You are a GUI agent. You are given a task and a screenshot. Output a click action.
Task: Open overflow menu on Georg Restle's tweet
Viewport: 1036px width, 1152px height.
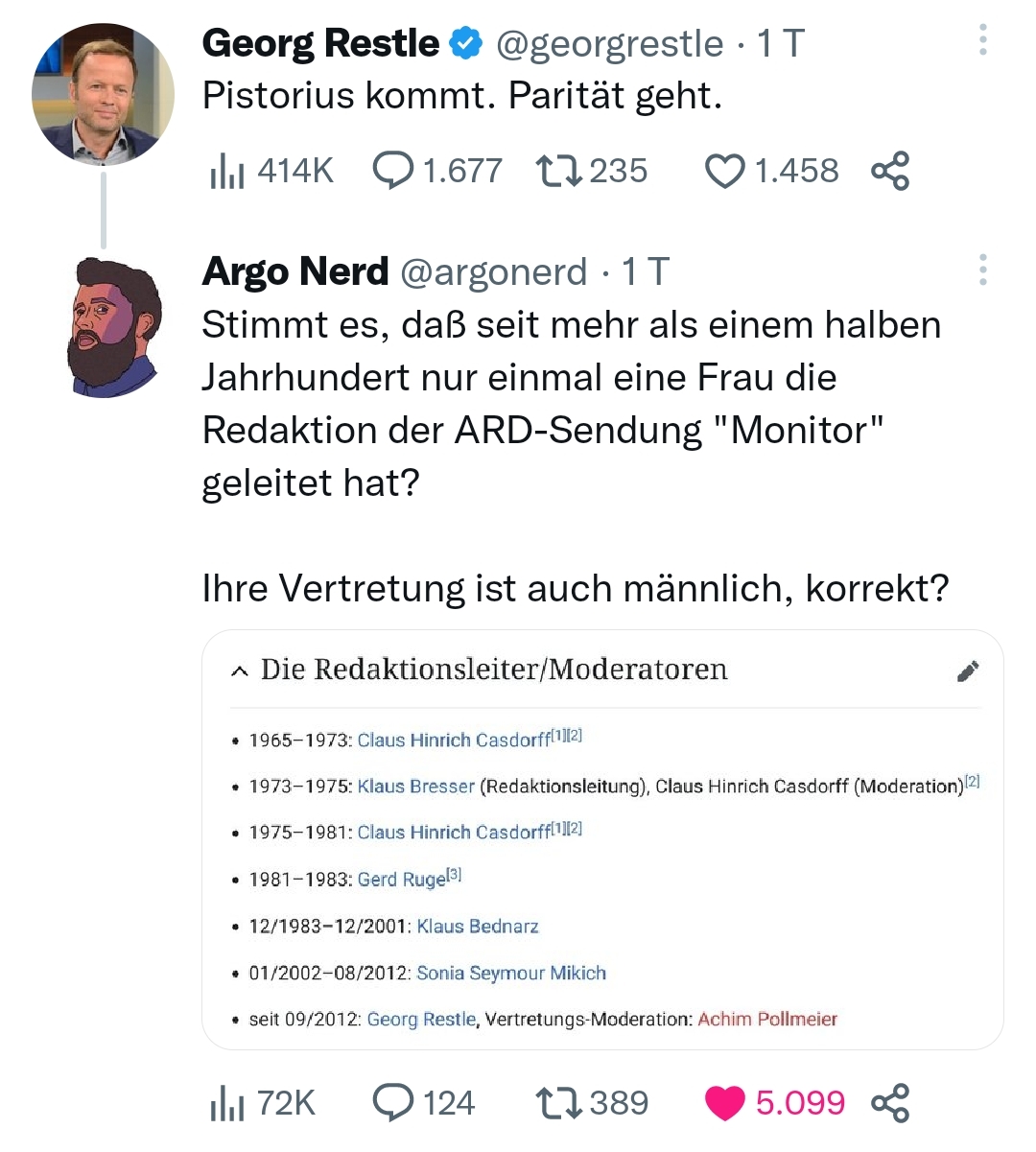pos(982,40)
